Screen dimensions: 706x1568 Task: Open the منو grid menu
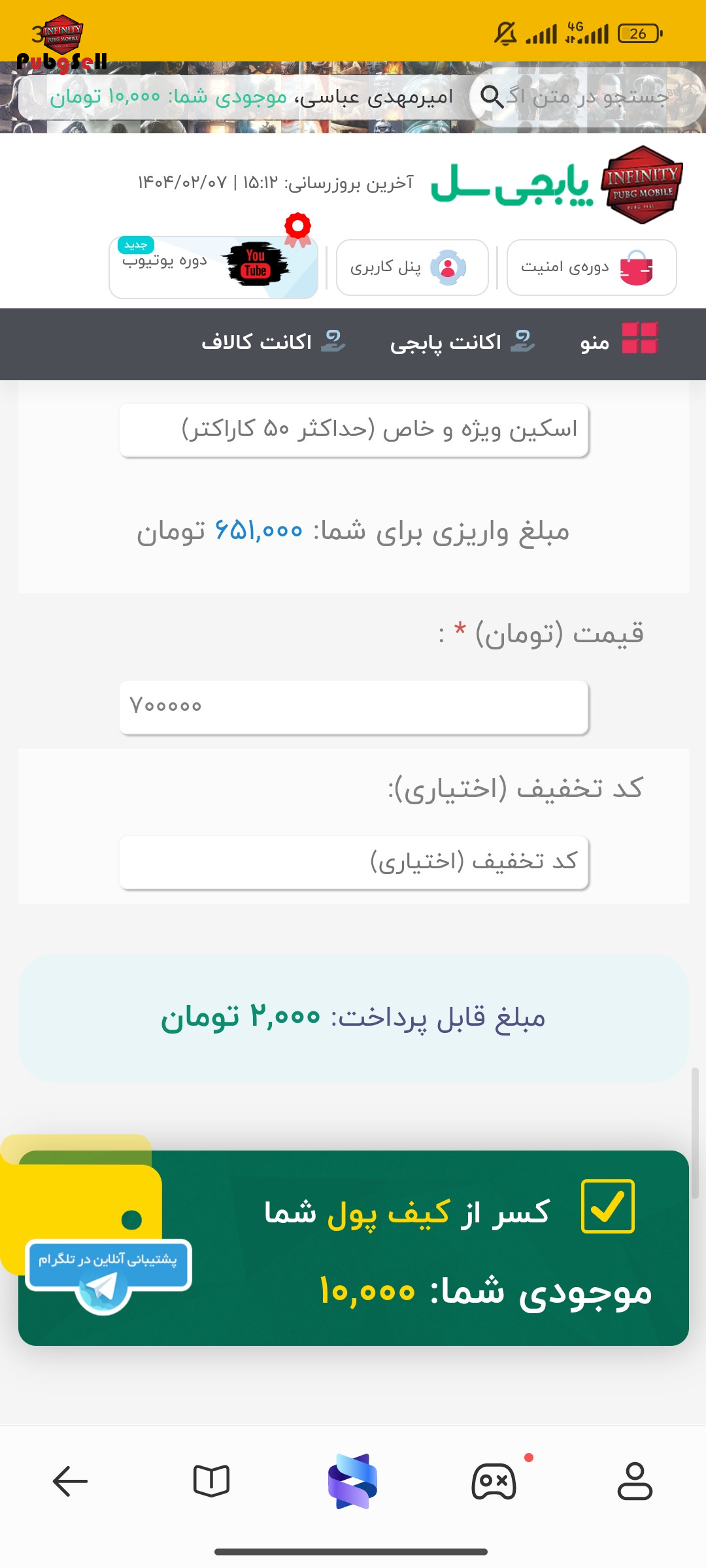coord(618,340)
